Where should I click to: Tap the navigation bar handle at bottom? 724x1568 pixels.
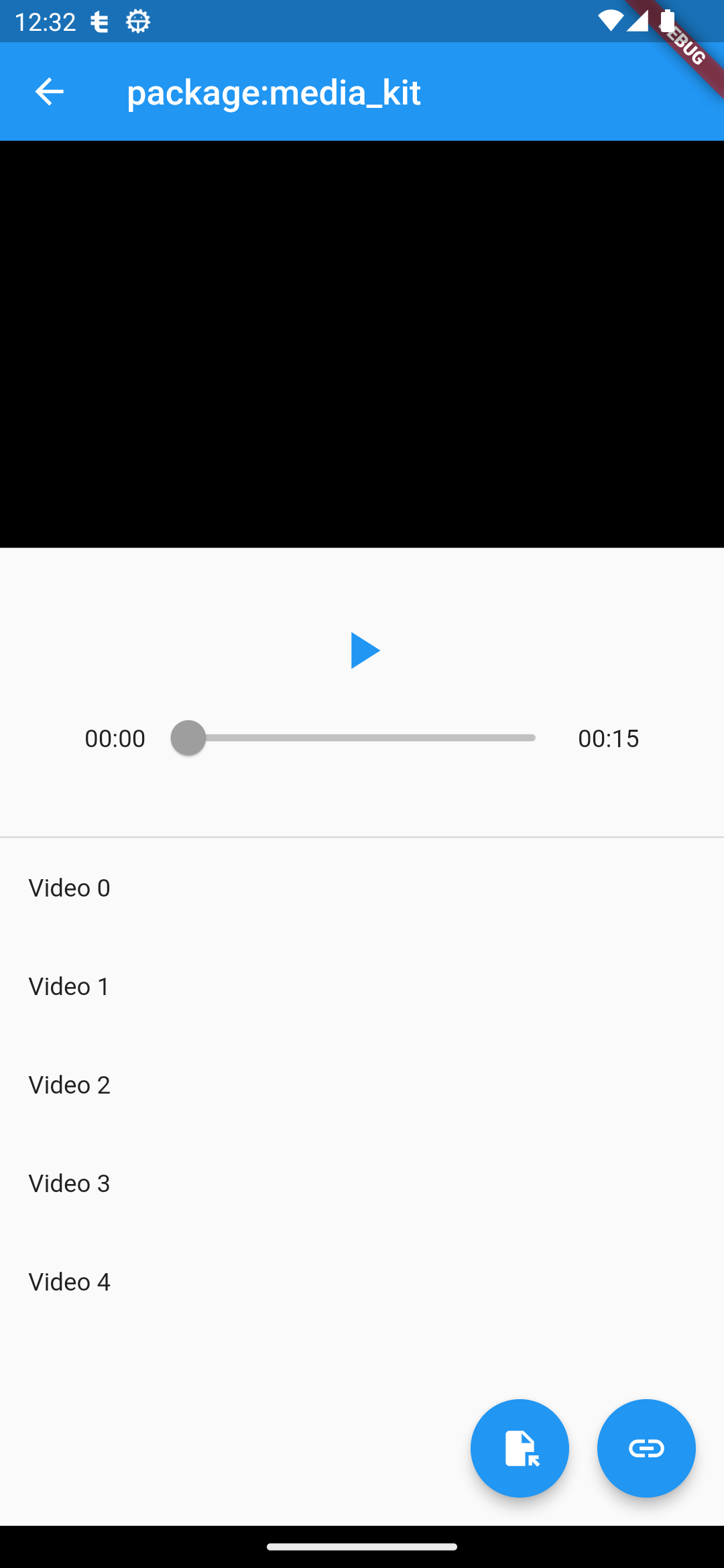(x=362, y=1545)
